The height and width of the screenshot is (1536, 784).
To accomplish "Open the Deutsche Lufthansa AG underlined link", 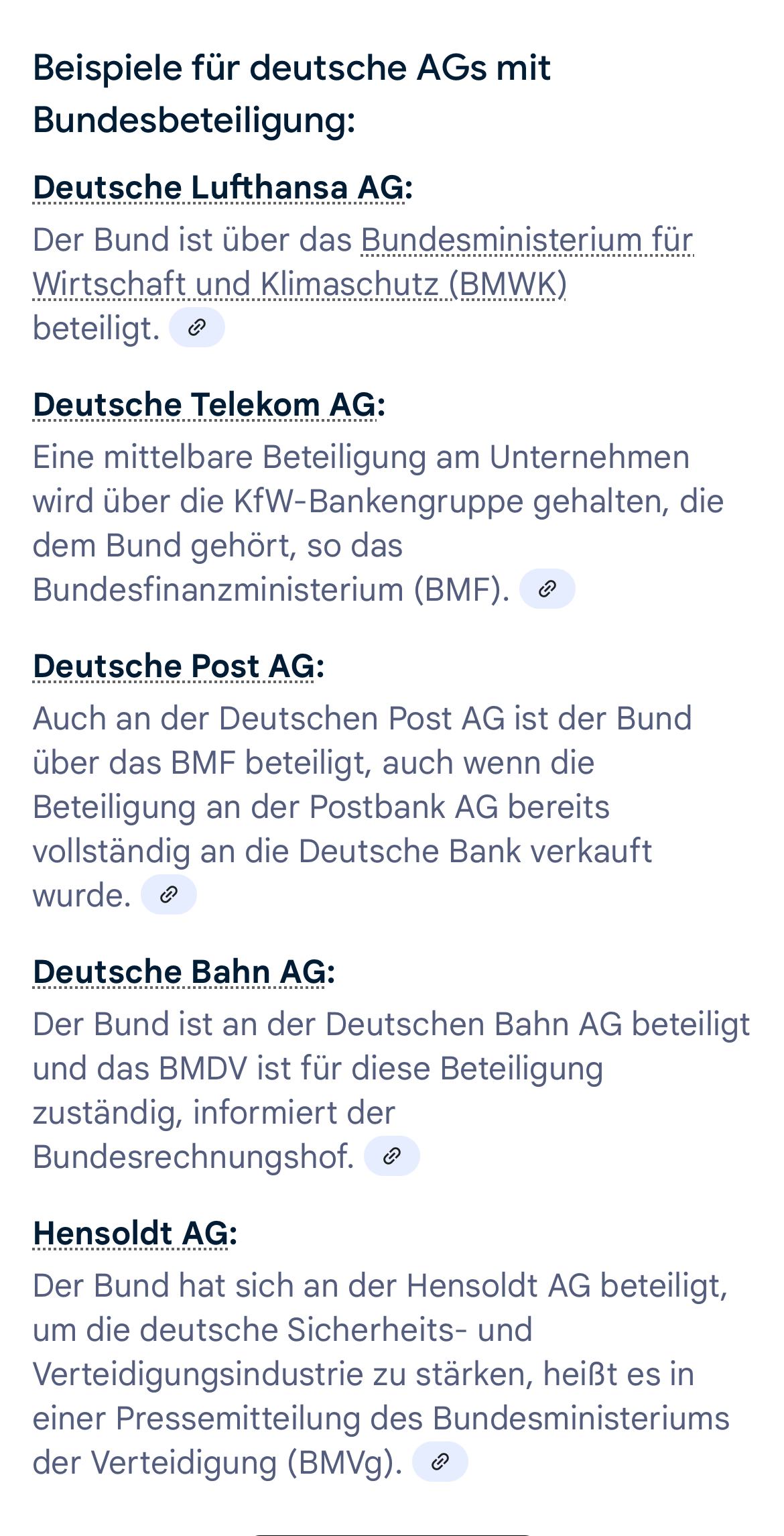I will pos(218,187).
